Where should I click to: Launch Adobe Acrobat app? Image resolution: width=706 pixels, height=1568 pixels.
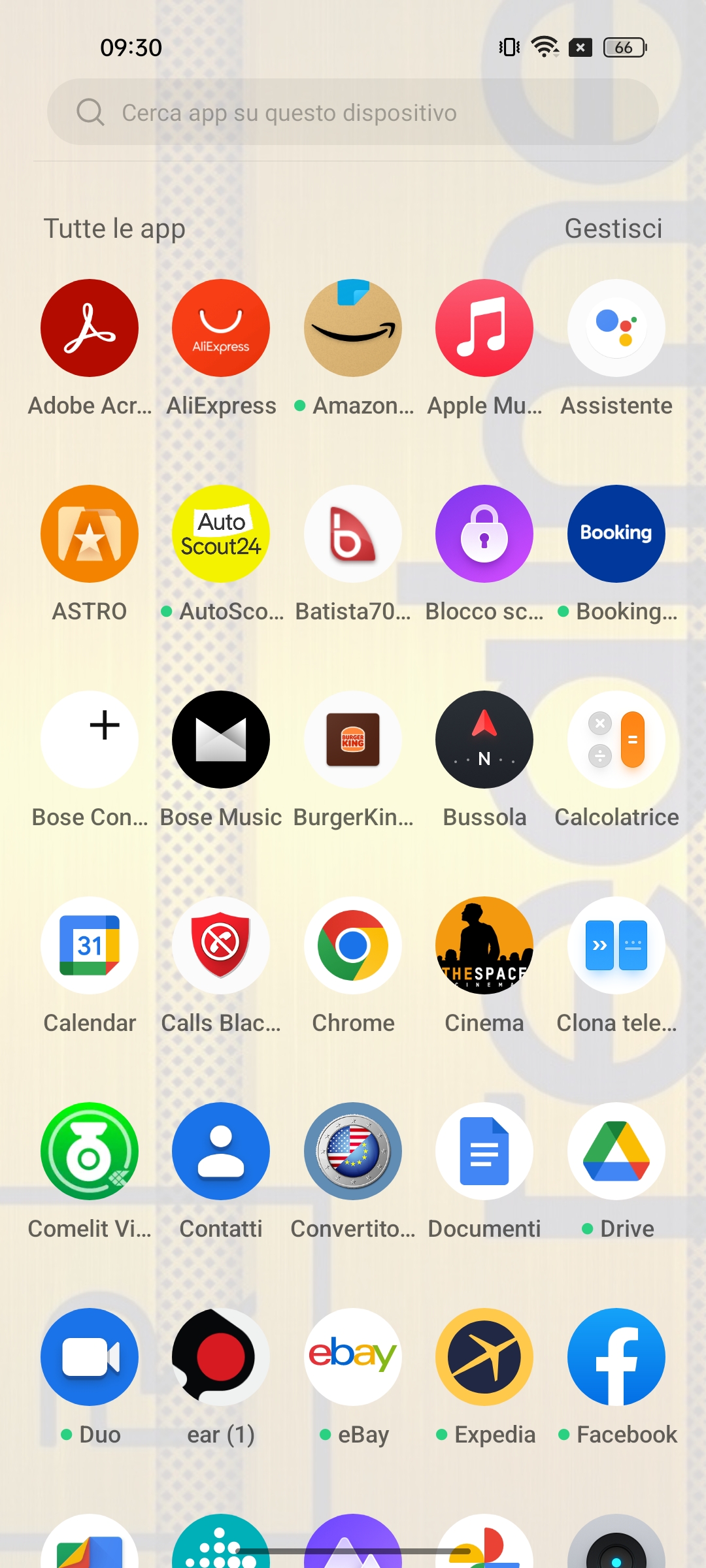tap(90, 328)
